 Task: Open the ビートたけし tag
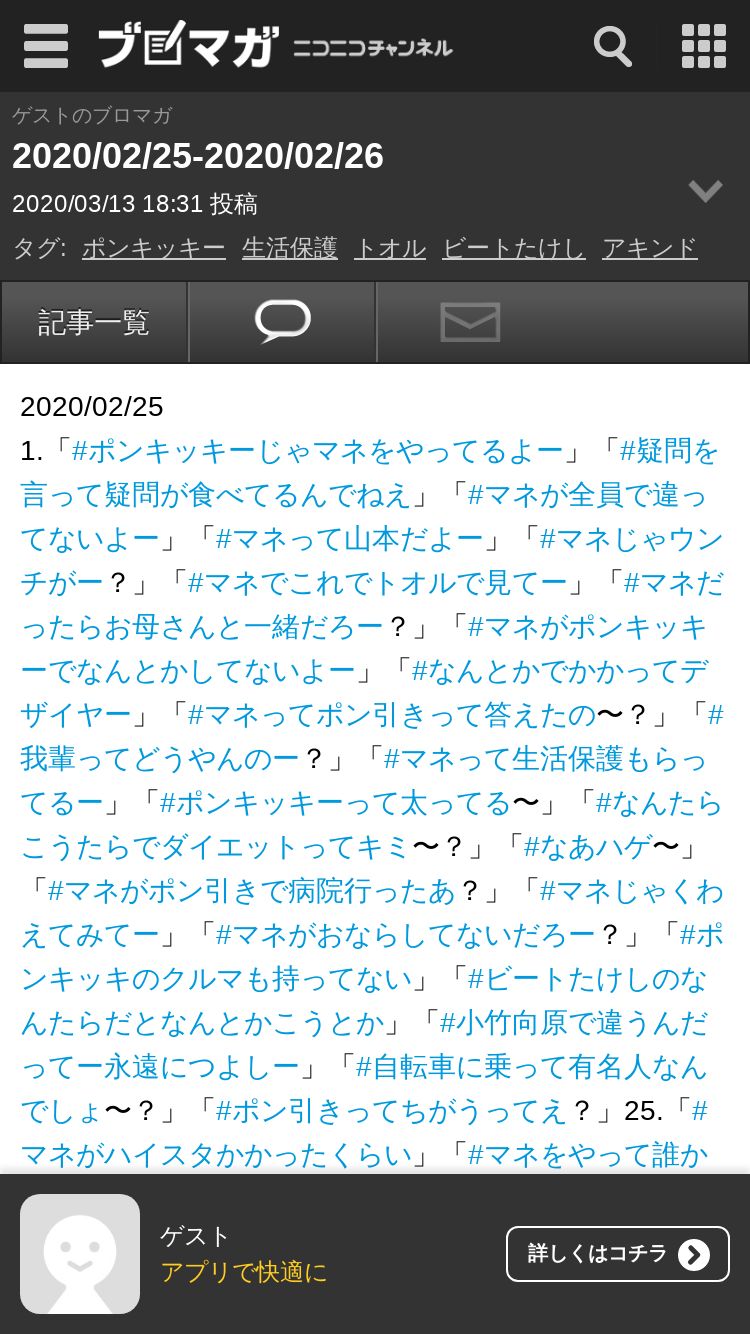pyautogui.click(x=514, y=248)
